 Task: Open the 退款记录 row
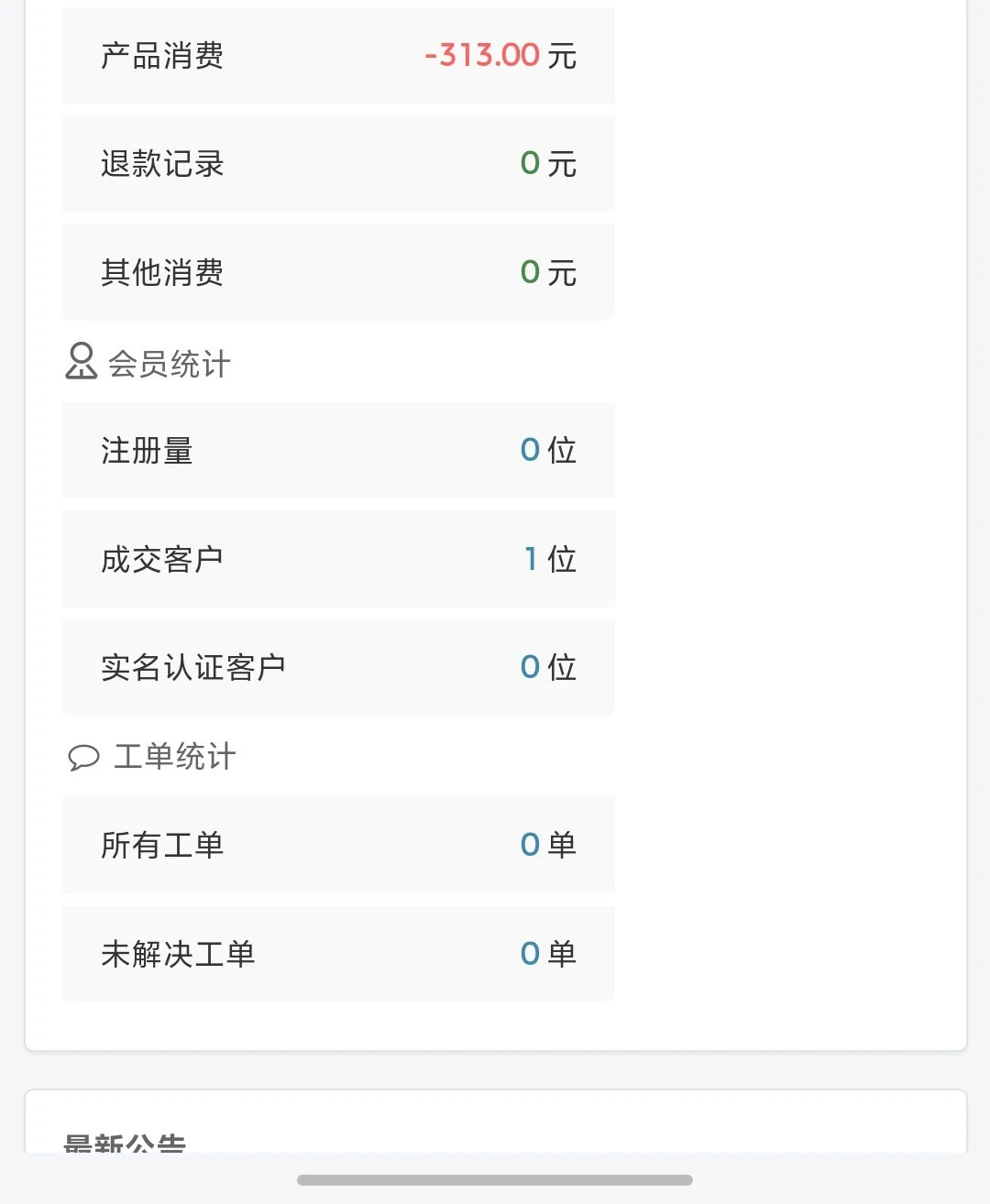[338, 164]
